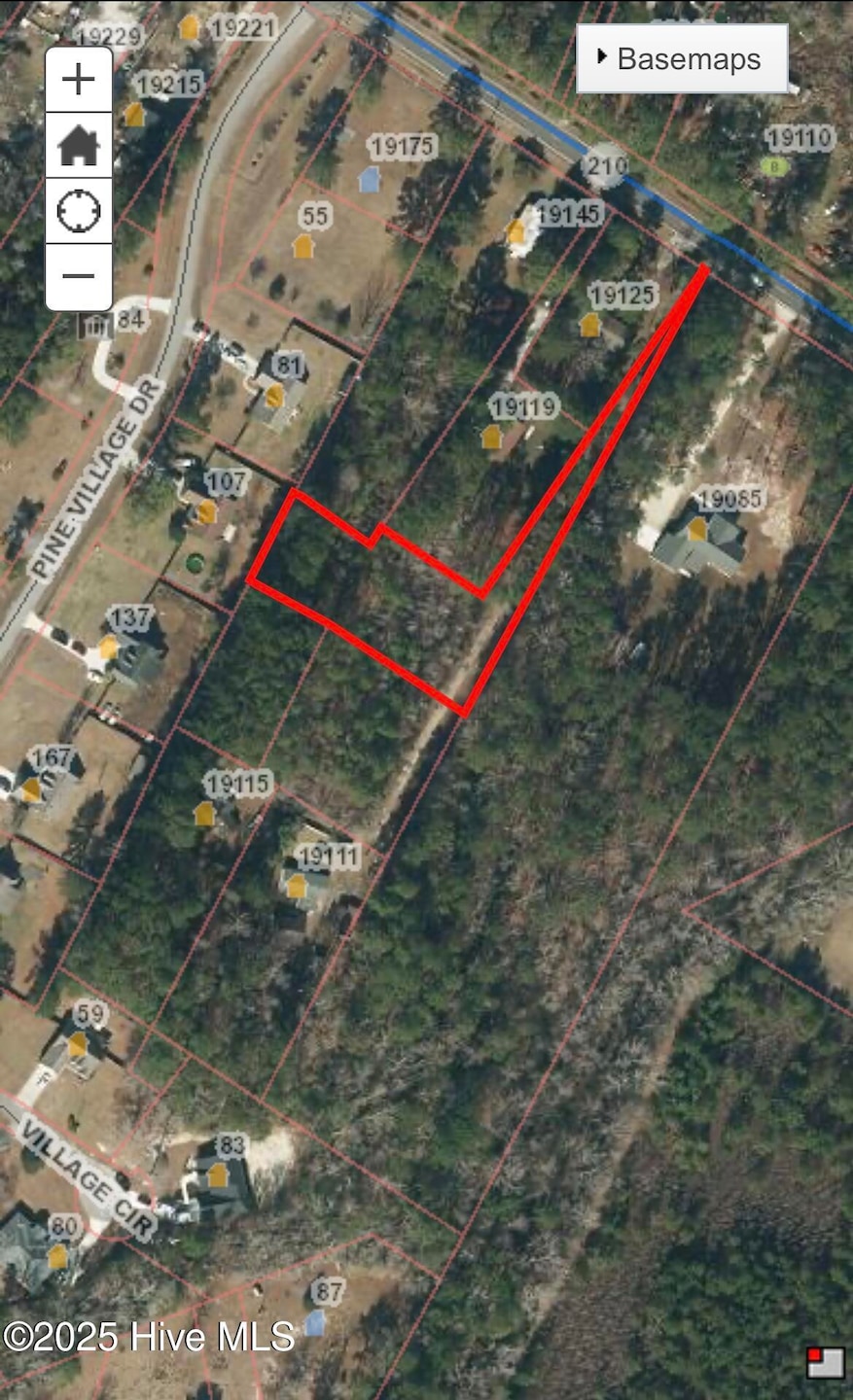The image size is (853, 1400).
Task: Click the blue house marker near label 87
Action: [316, 1324]
